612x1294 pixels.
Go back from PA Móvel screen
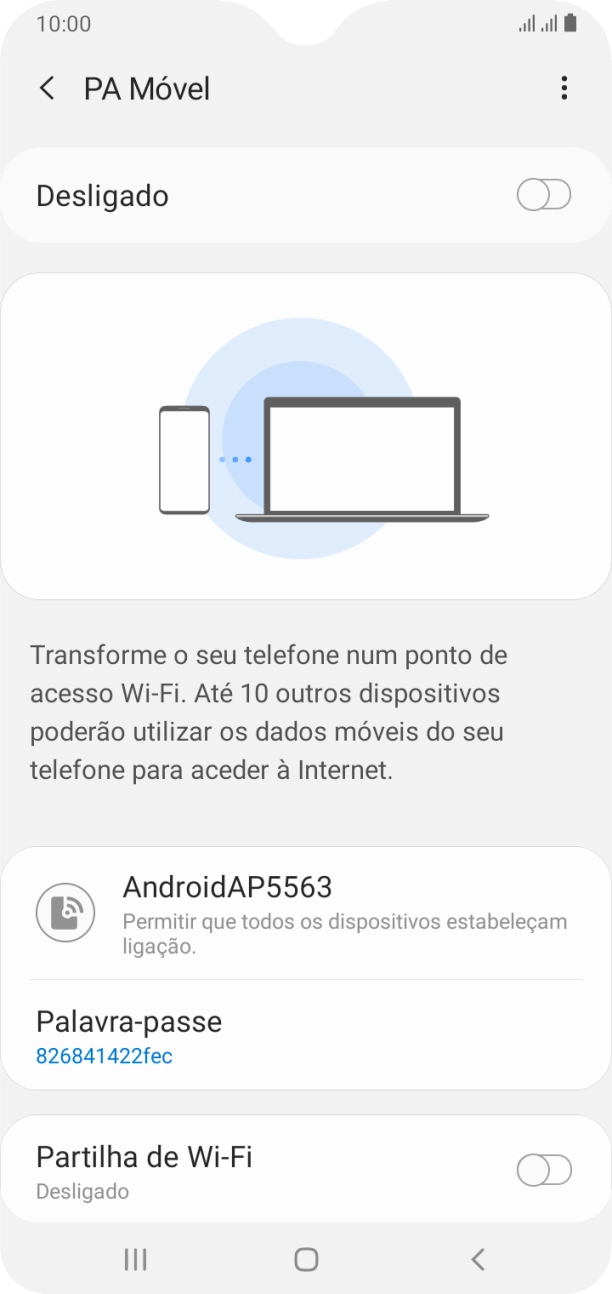tap(47, 88)
